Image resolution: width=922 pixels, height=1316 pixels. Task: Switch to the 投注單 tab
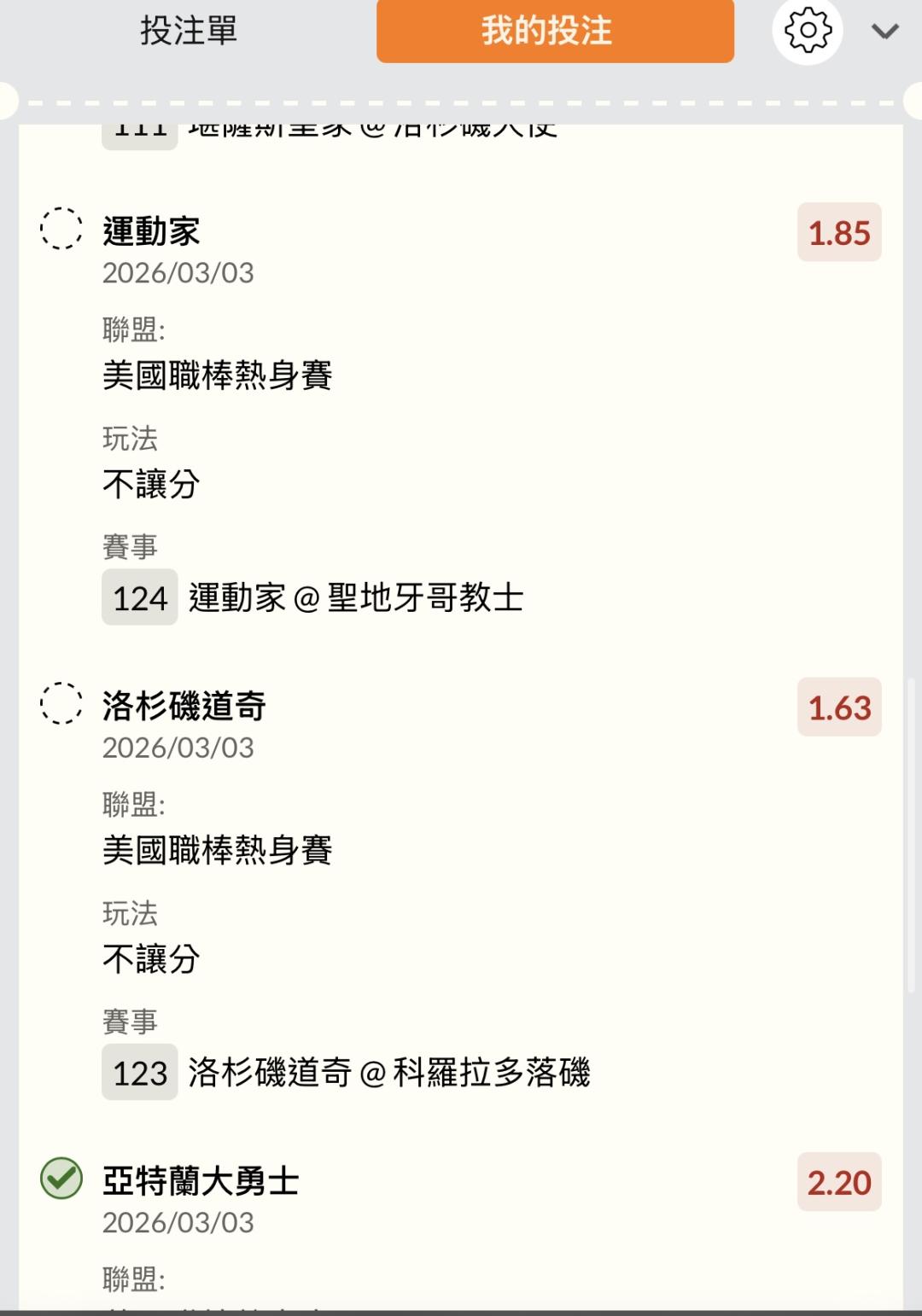click(x=189, y=31)
